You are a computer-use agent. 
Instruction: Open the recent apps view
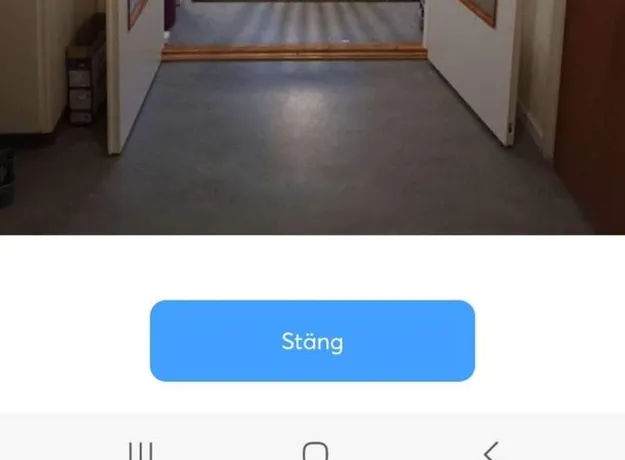[141, 451]
